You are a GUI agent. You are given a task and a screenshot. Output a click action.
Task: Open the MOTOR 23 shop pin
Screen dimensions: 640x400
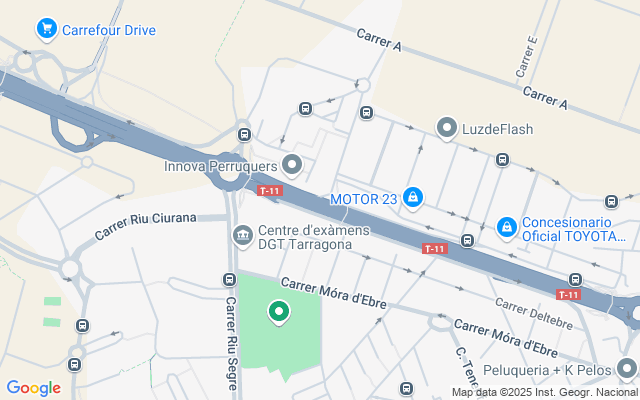[412, 198]
